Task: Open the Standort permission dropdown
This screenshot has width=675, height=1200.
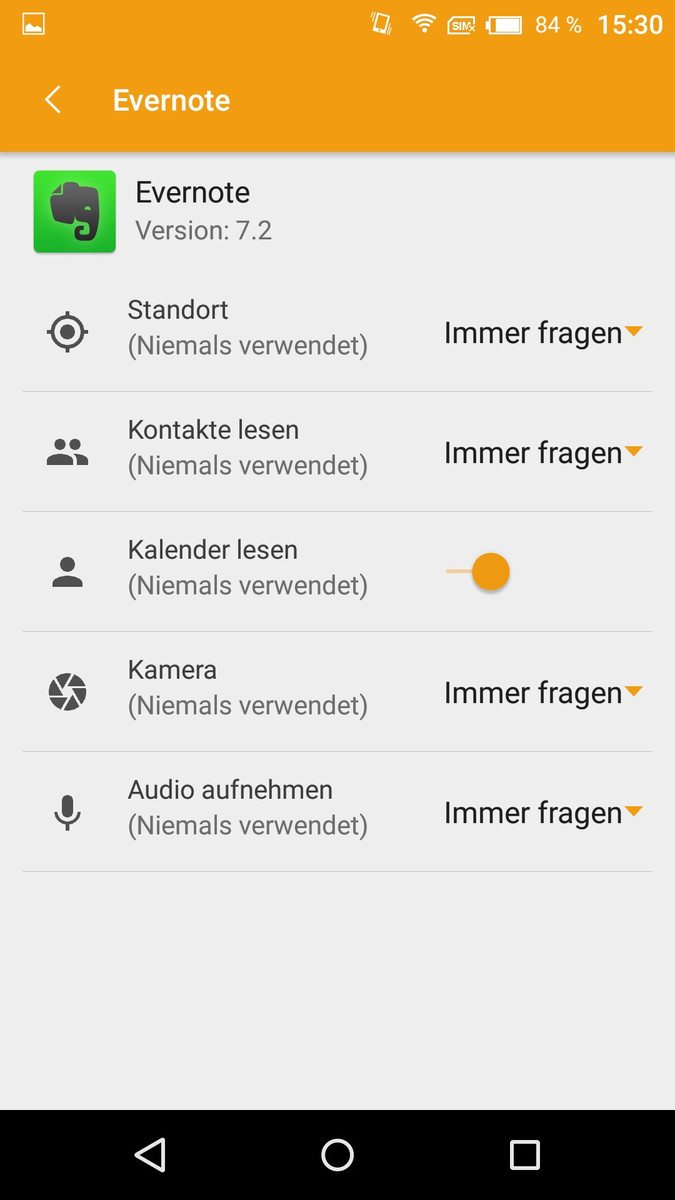Action: (x=543, y=333)
